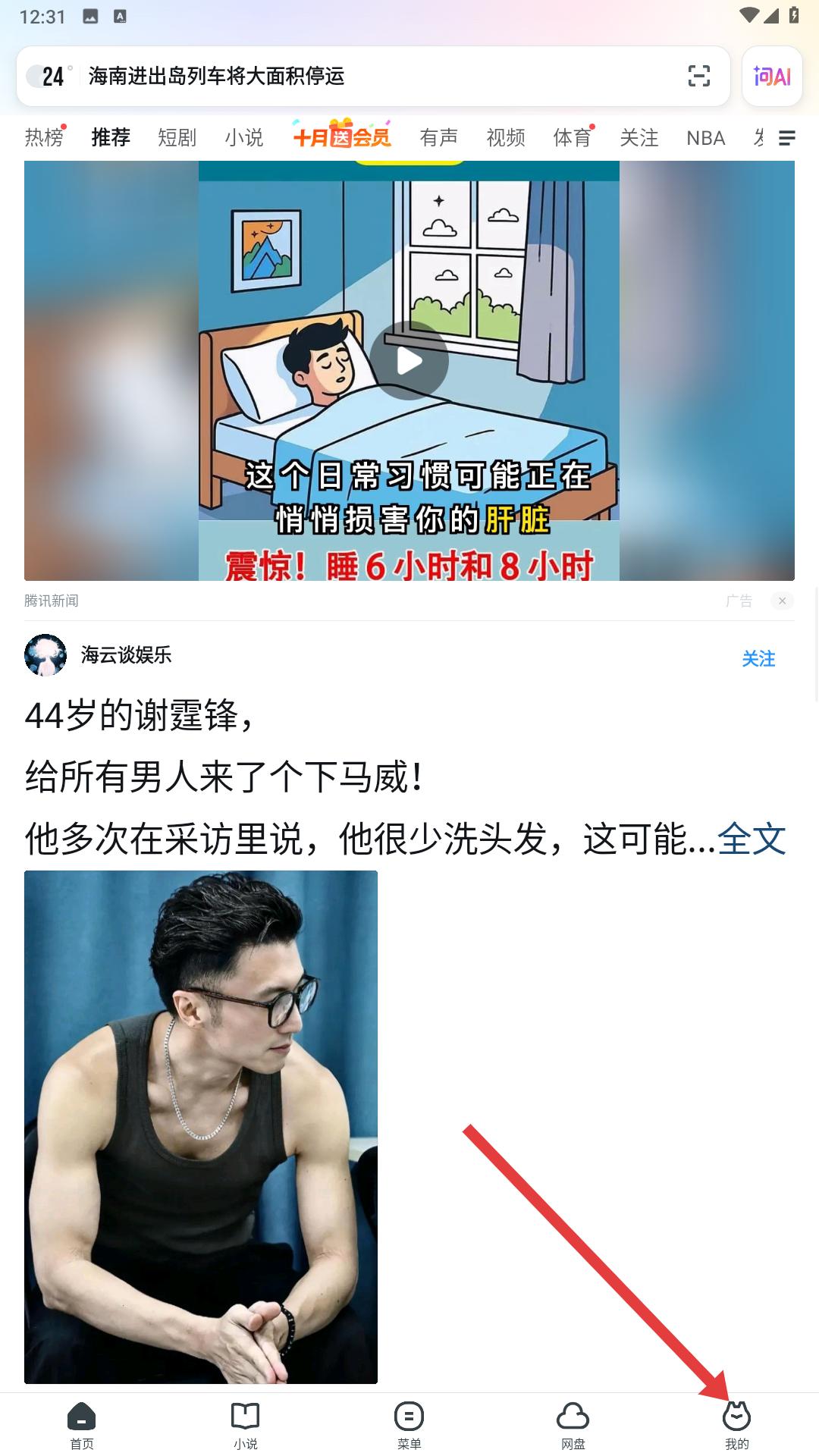This screenshot has height=1456, width=819.
Task: Open the 我的 profile tab
Action: 736,1424
